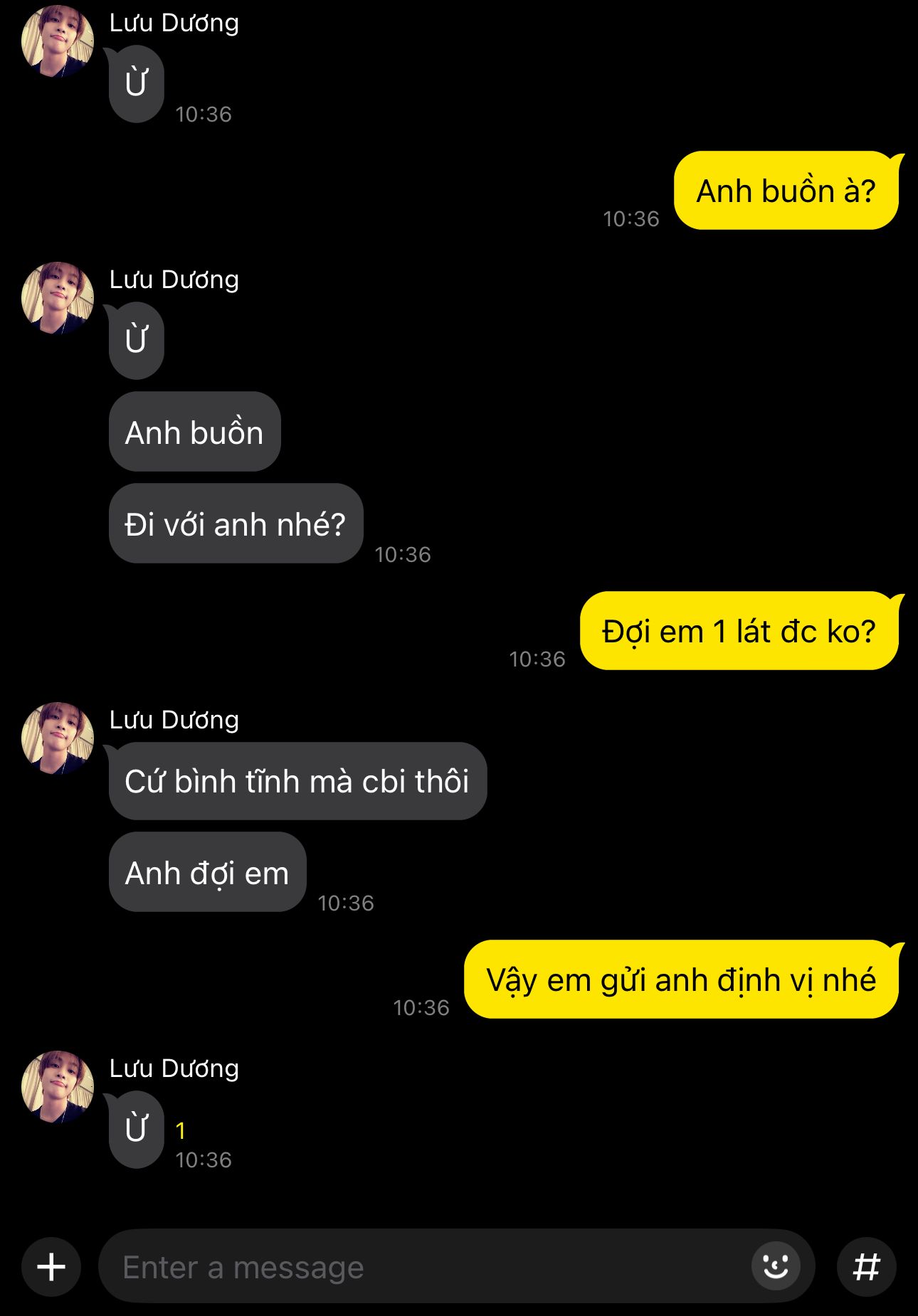Screen dimensions: 918x1316
Task: Open Lưu Dương's avatar heading the "Anh buồn" messages
Action: coord(58,298)
